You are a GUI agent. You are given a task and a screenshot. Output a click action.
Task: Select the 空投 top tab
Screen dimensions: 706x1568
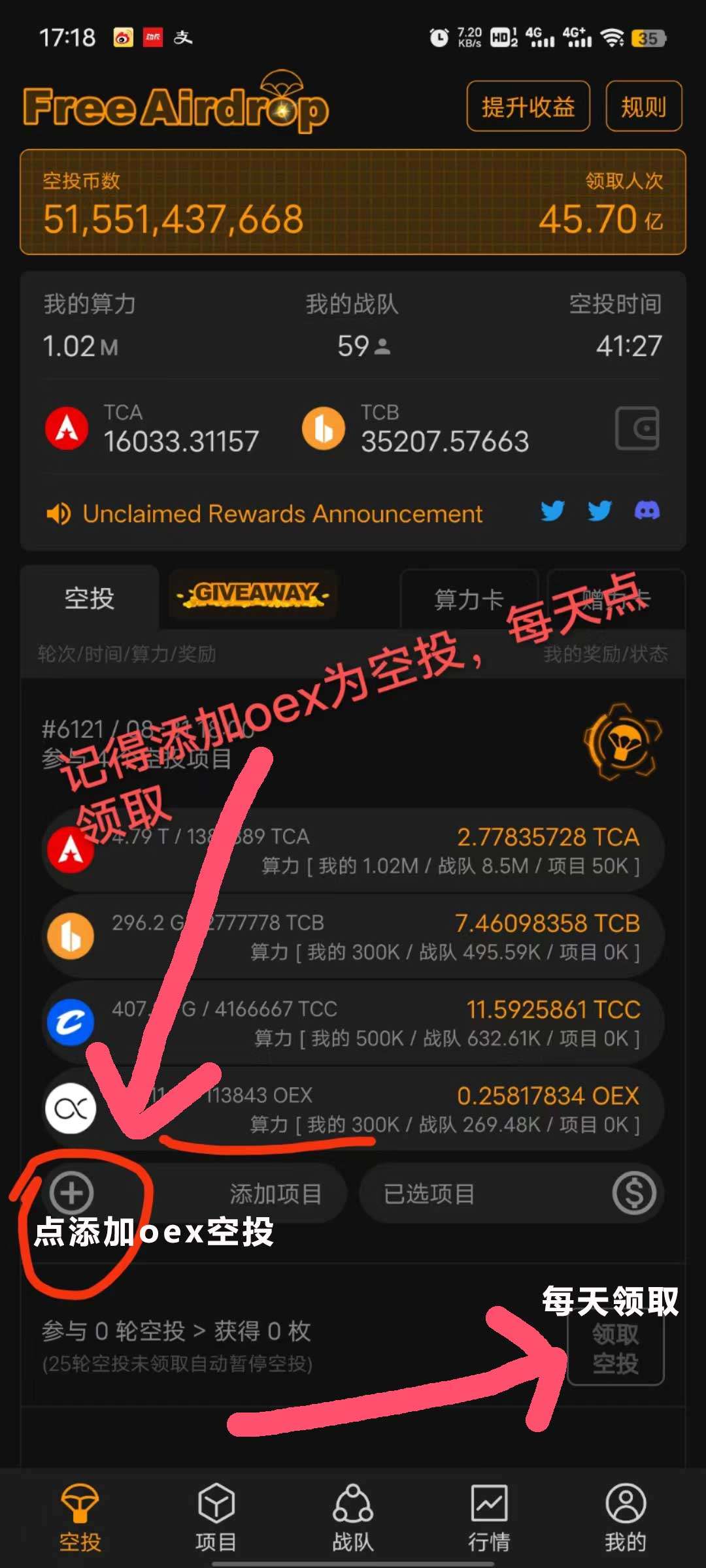(90, 598)
